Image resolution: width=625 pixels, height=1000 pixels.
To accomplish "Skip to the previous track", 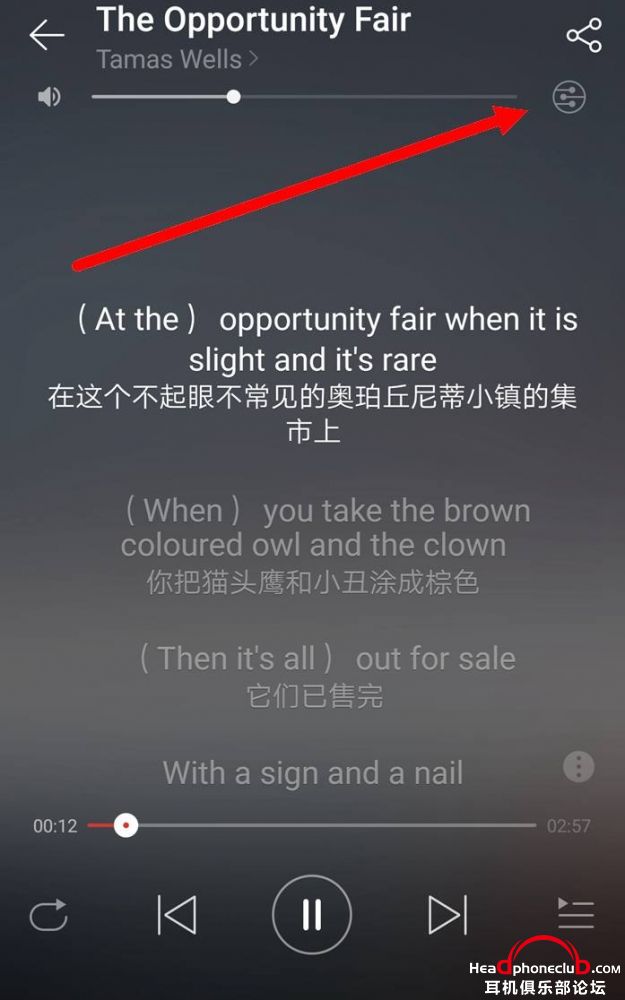I will [x=177, y=914].
